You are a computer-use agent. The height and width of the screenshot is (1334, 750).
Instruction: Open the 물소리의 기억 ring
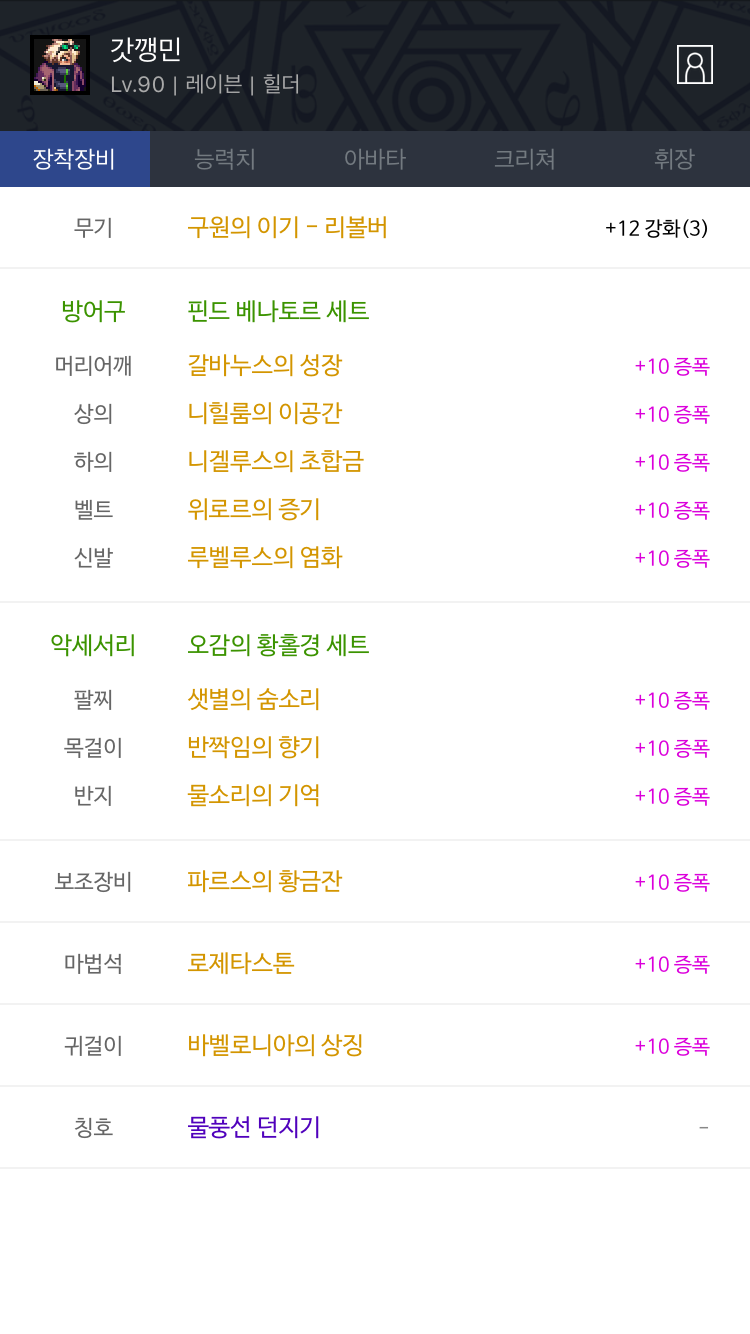click(x=254, y=796)
